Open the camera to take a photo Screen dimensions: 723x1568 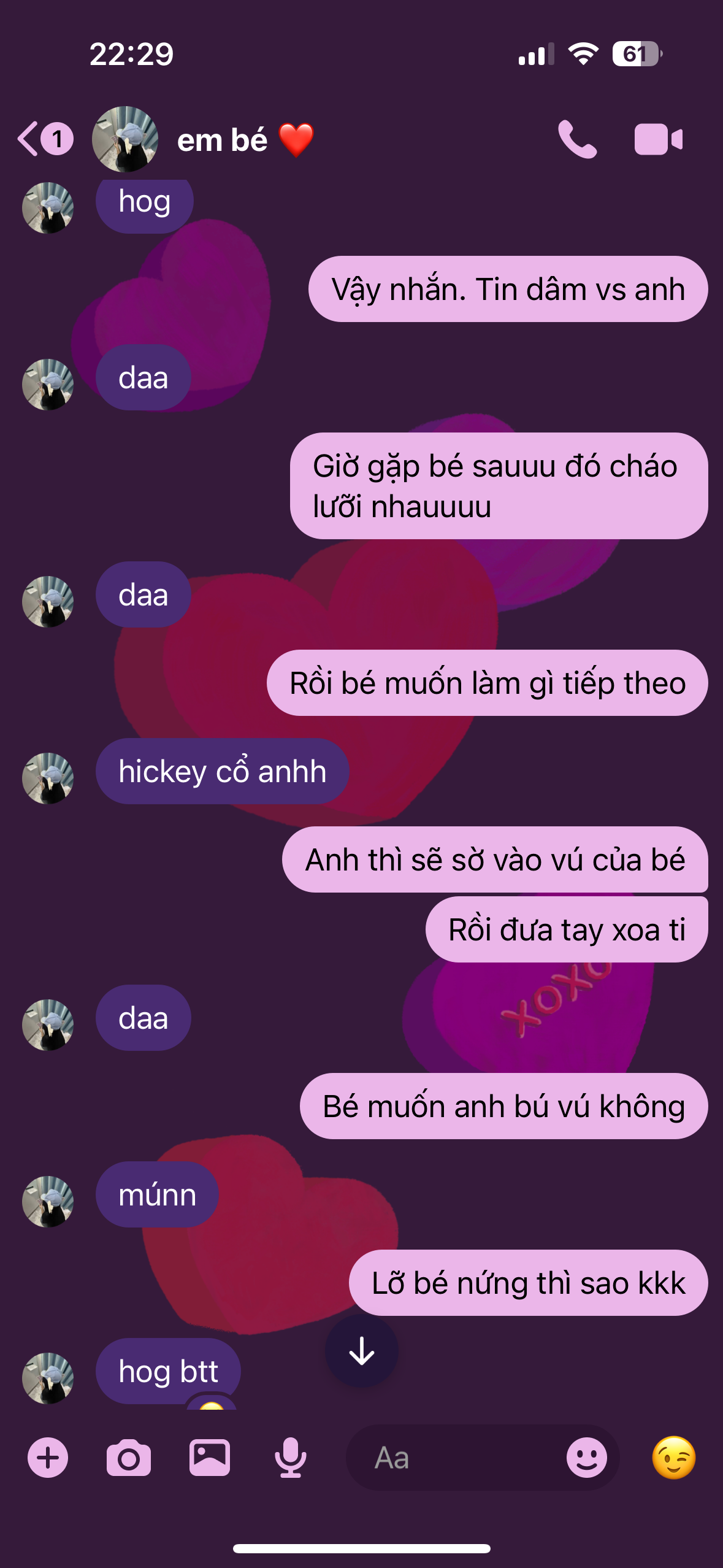(129, 1458)
